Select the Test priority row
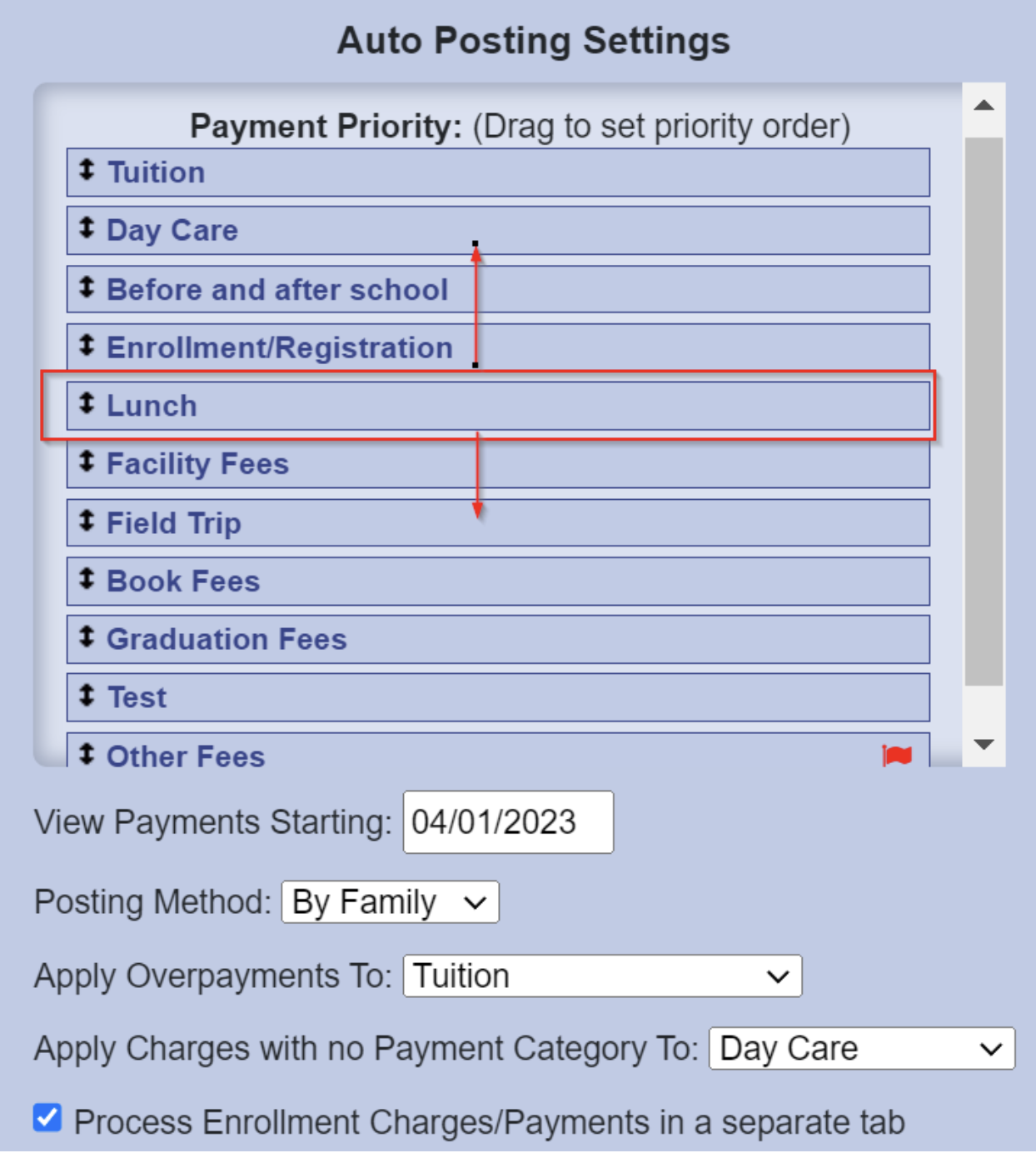This screenshot has height=1153, width=1036. pyautogui.click(x=498, y=697)
